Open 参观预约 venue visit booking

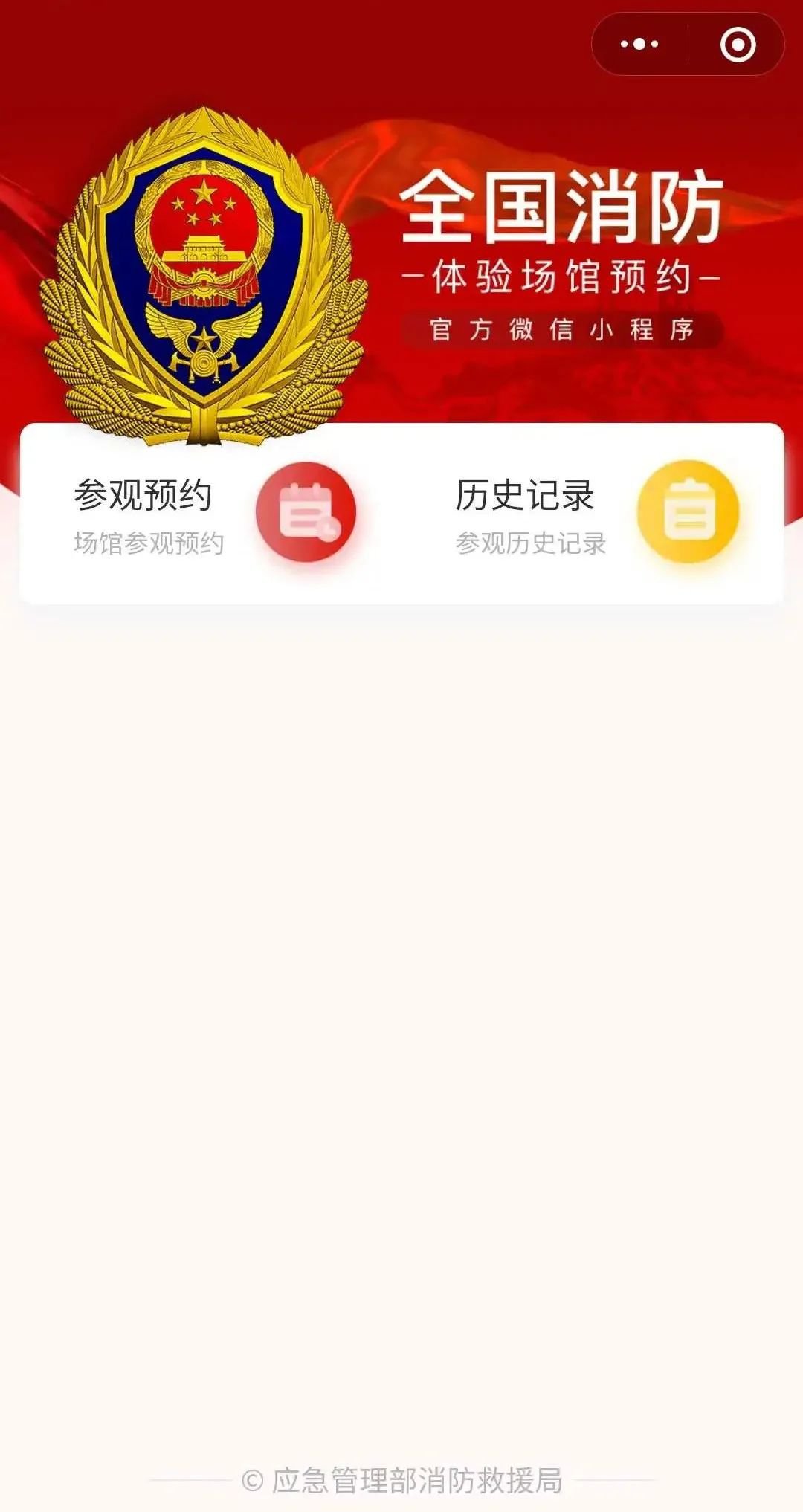pos(212,513)
